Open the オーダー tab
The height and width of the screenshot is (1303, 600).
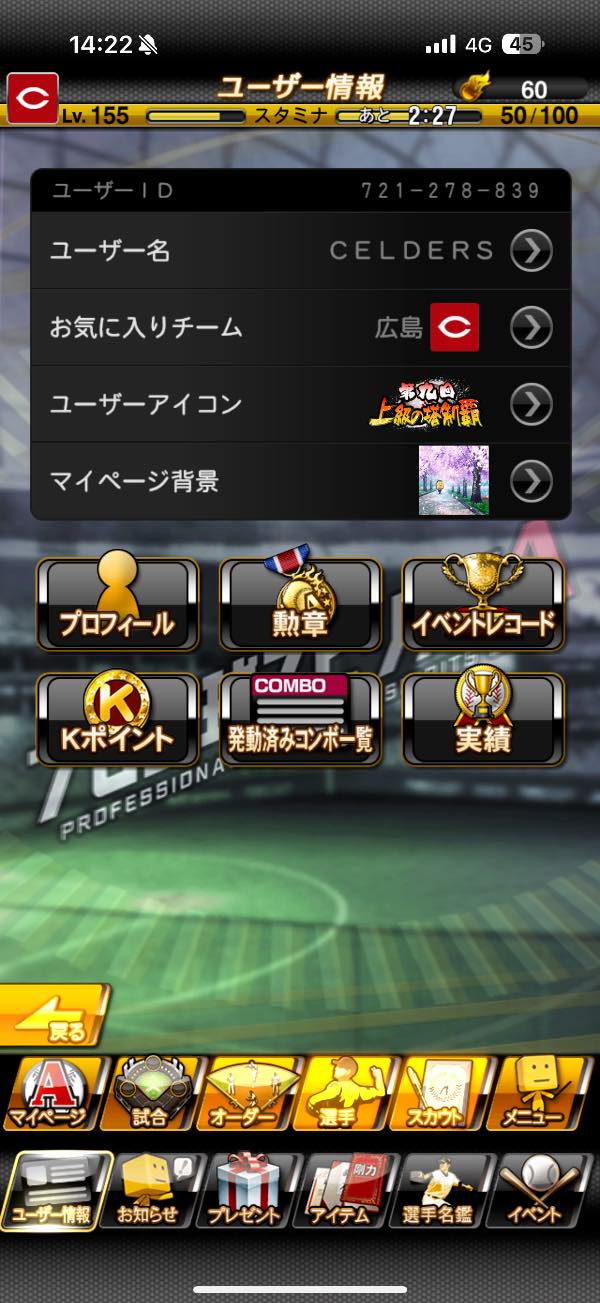click(x=249, y=1094)
